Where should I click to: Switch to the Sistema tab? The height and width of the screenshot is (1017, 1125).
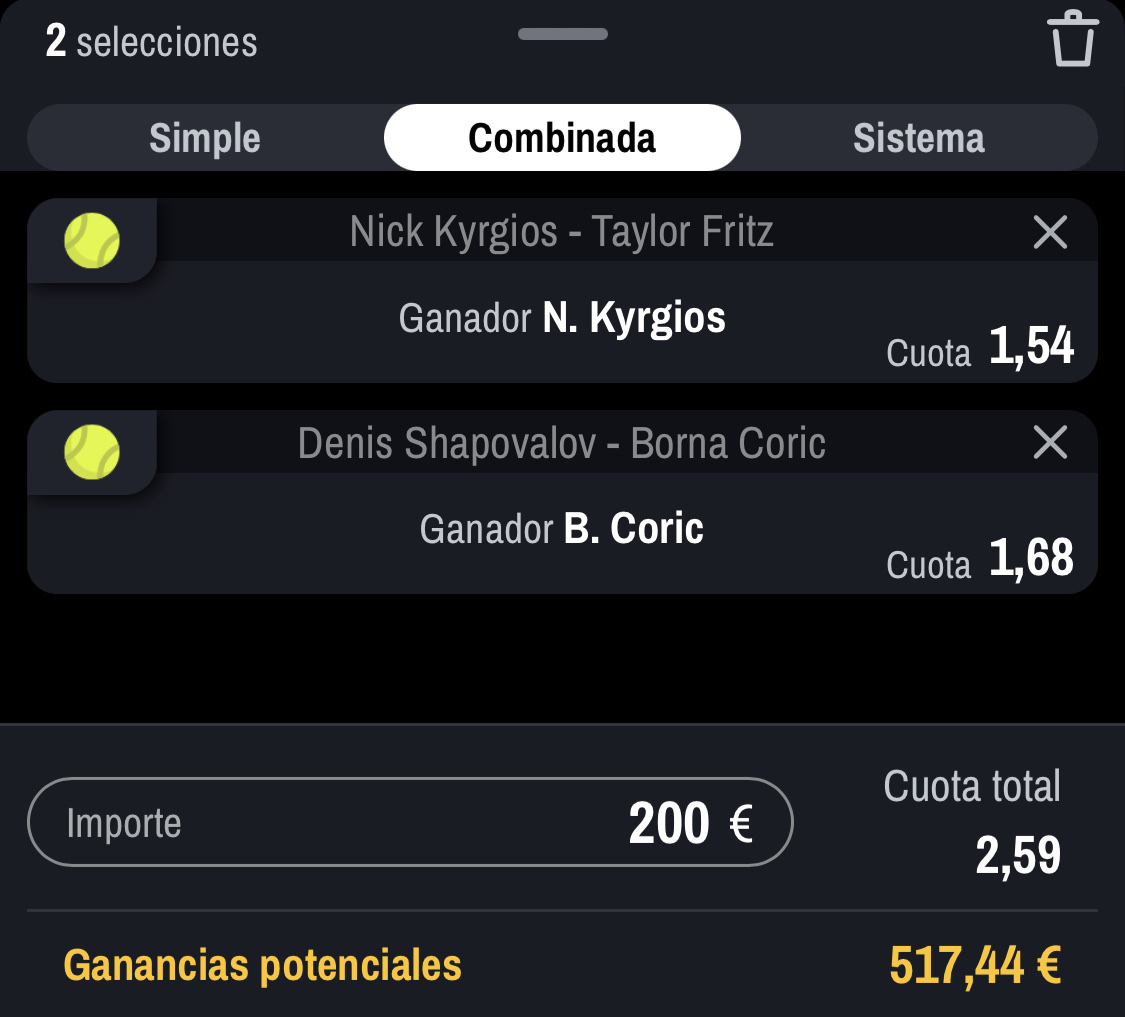coord(918,138)
